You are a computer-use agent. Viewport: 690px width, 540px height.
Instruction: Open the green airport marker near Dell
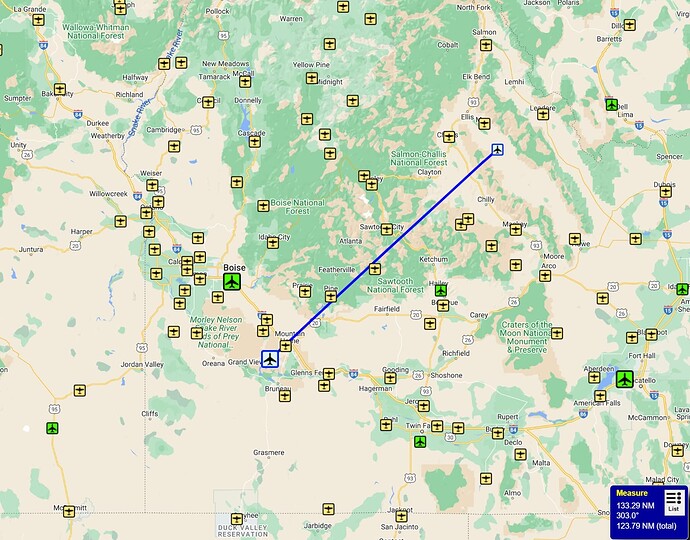612,104
